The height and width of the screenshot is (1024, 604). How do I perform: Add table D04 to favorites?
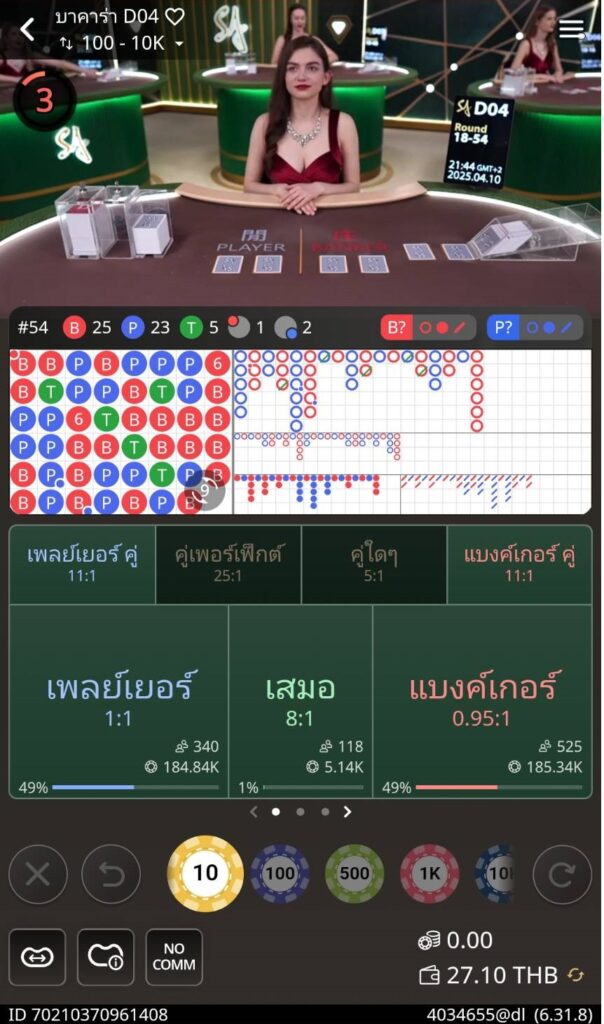click(x=175, y=16)
